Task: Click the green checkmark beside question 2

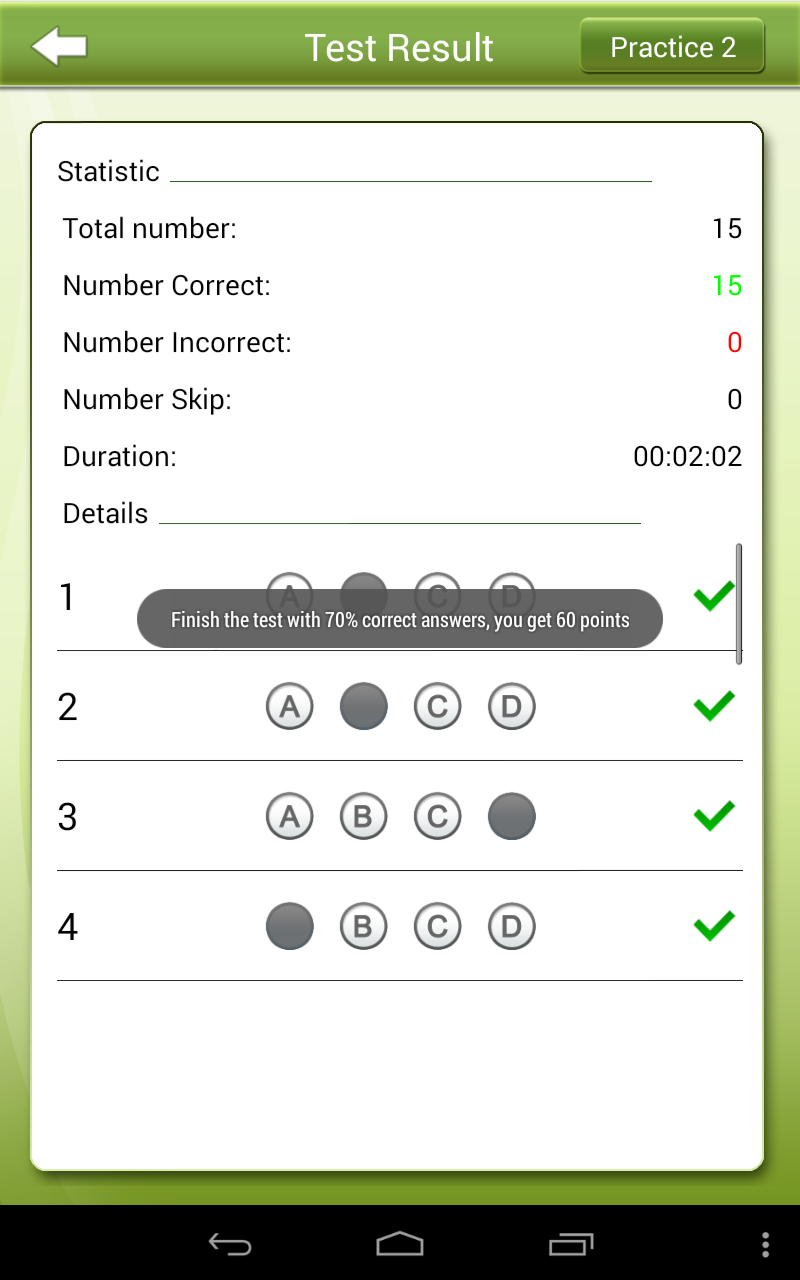Action: 713,706
